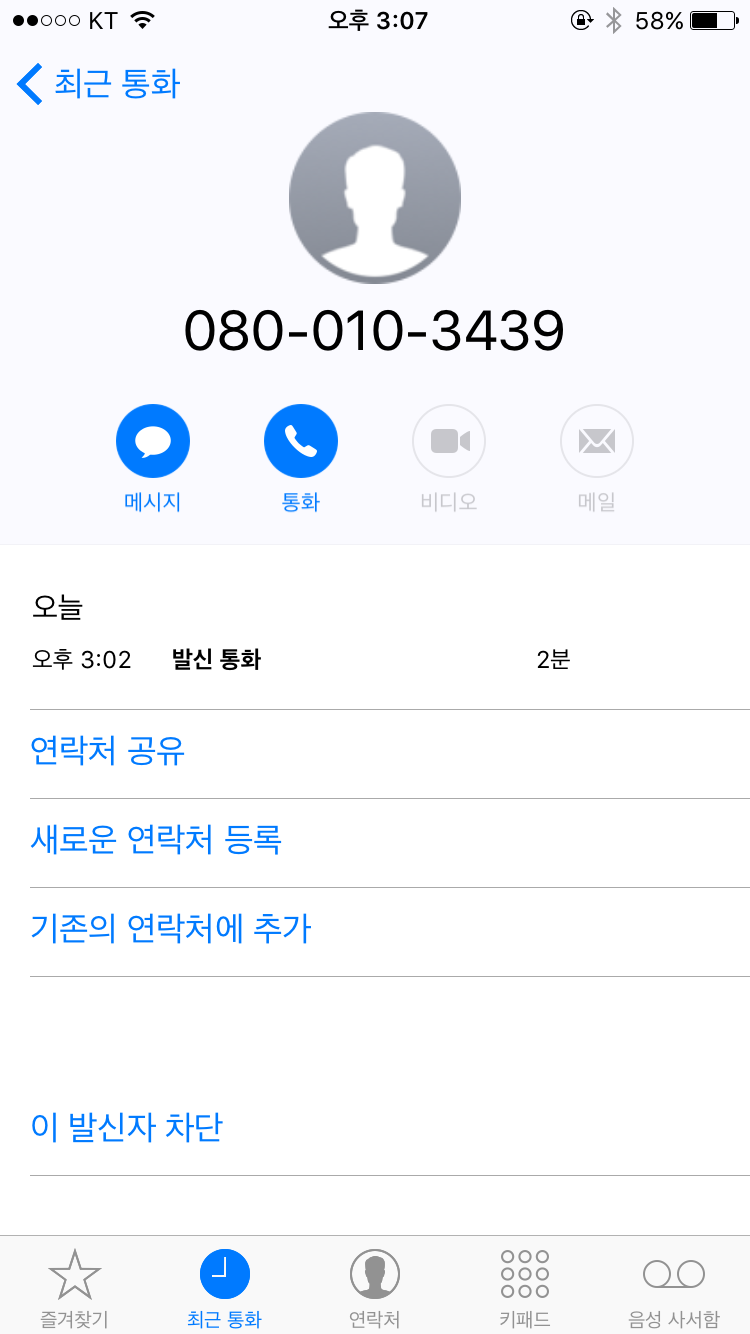Tap the phone number 080-010-3439 label
Image resolution: width=750 pixels, height=1334 pixels.
pos(374,330)
